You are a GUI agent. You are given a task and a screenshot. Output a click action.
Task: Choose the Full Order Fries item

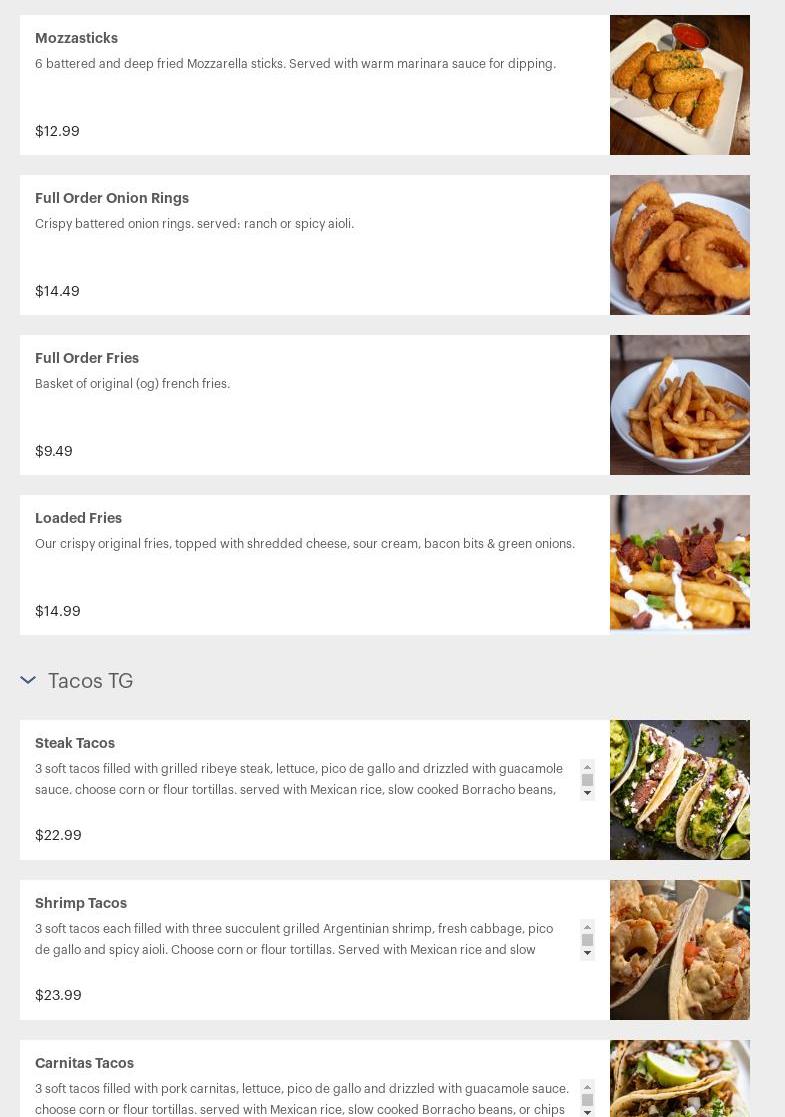pos(87,359)
